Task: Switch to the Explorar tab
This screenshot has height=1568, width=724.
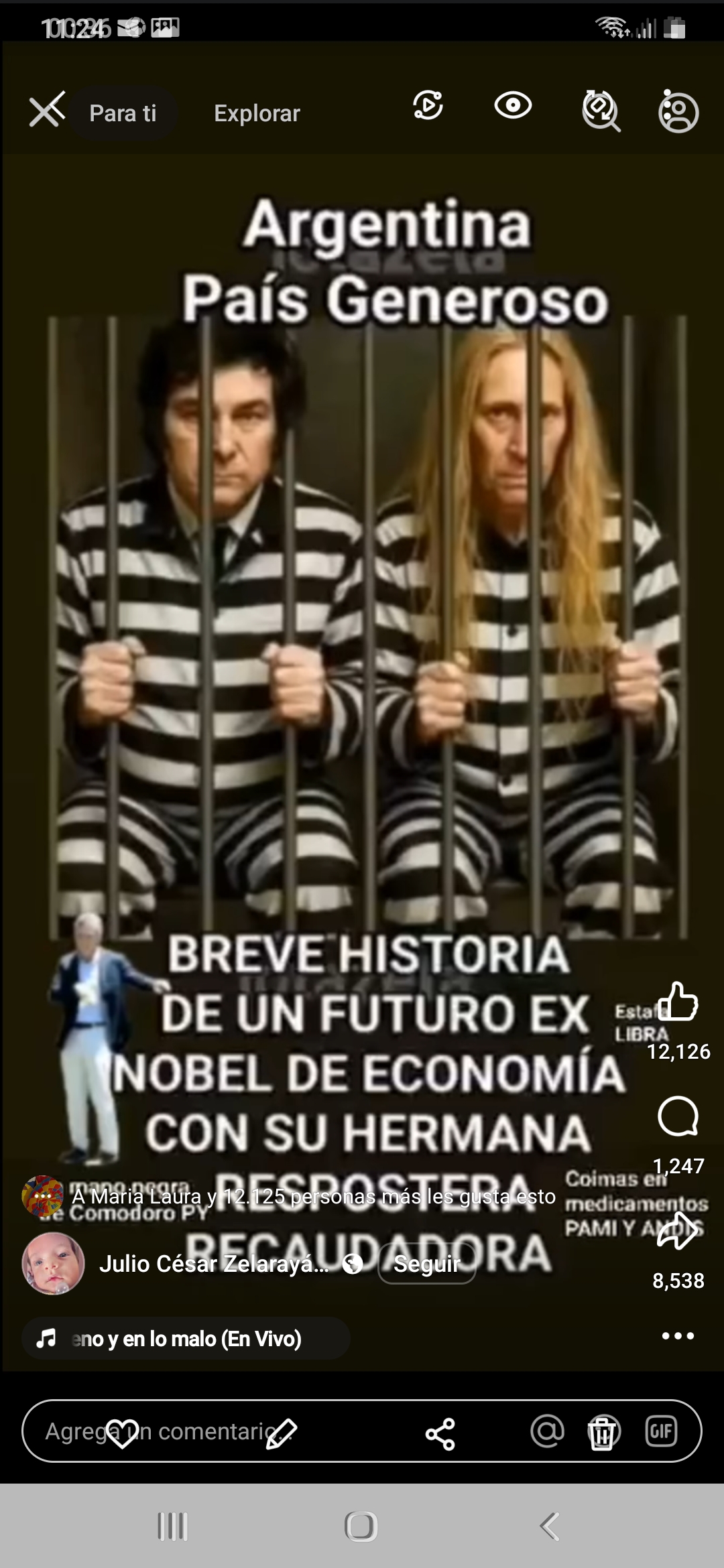Action: pos(257,113)
